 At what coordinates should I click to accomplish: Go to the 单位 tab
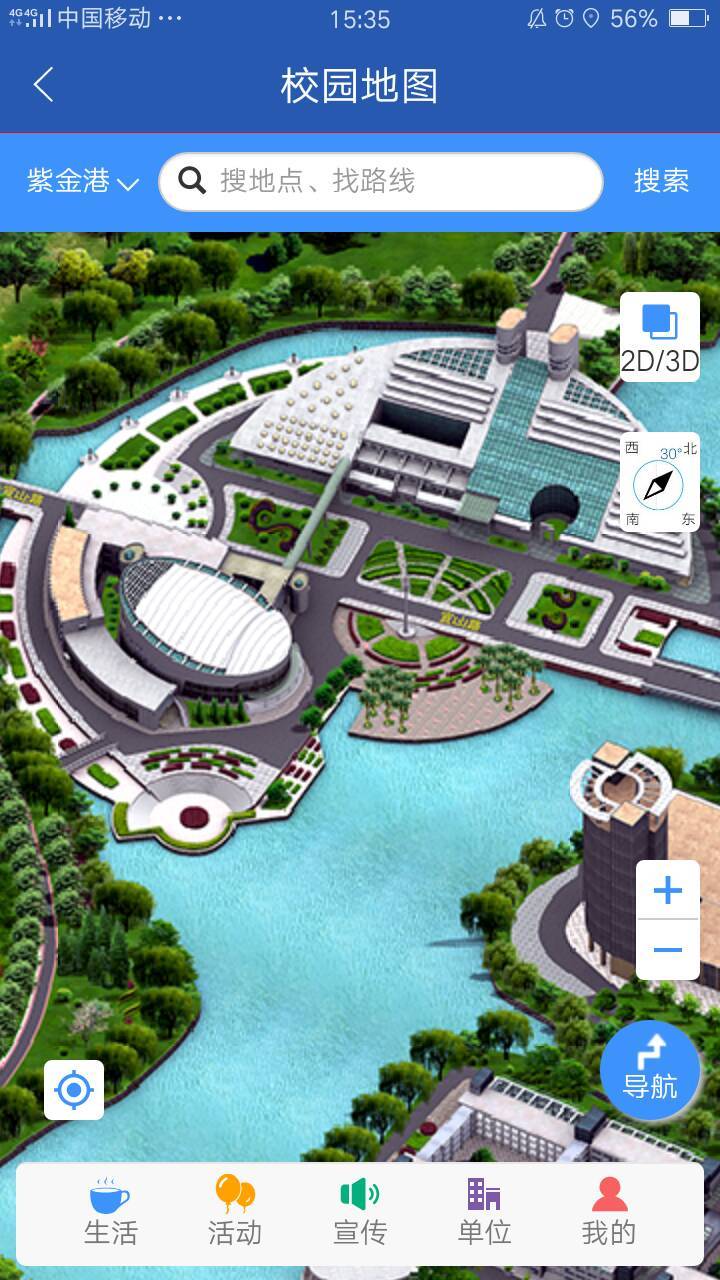[x=484, y=1212]
